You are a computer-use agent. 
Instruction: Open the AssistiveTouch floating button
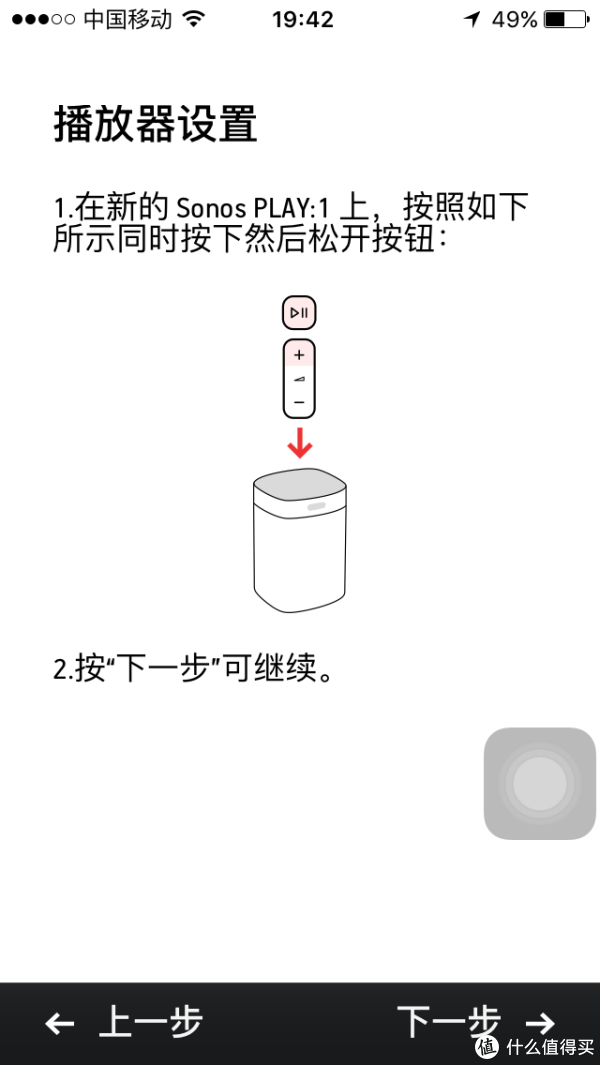tap(540, 783)
